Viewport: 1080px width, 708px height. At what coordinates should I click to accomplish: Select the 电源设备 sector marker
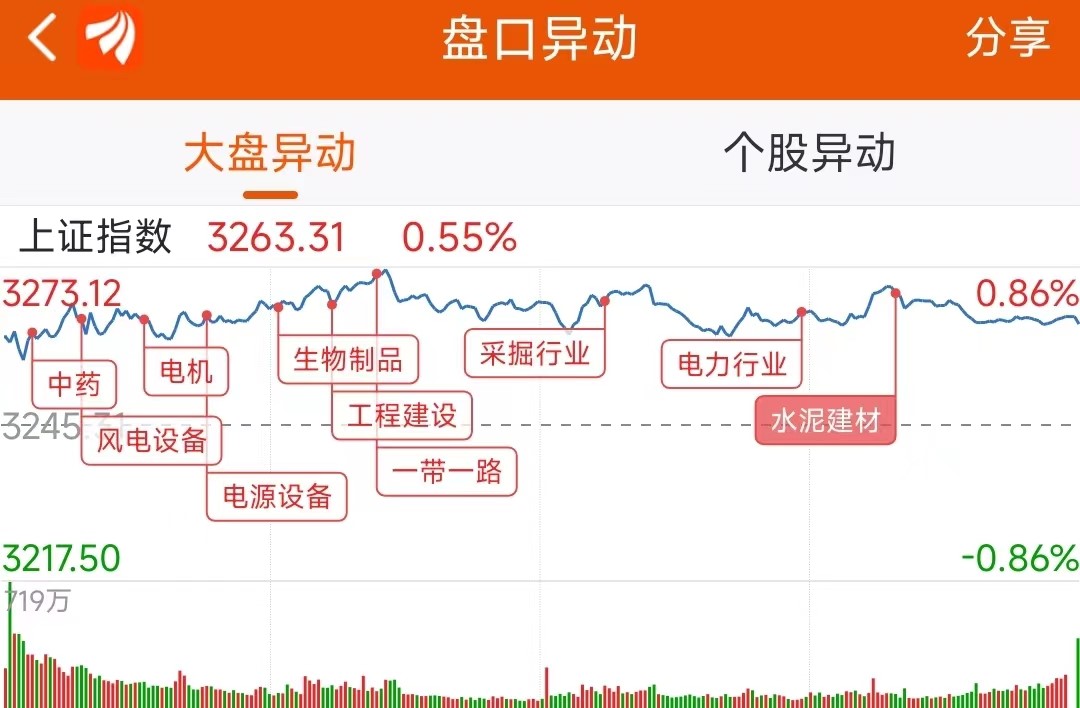click(x=276, y=497)
